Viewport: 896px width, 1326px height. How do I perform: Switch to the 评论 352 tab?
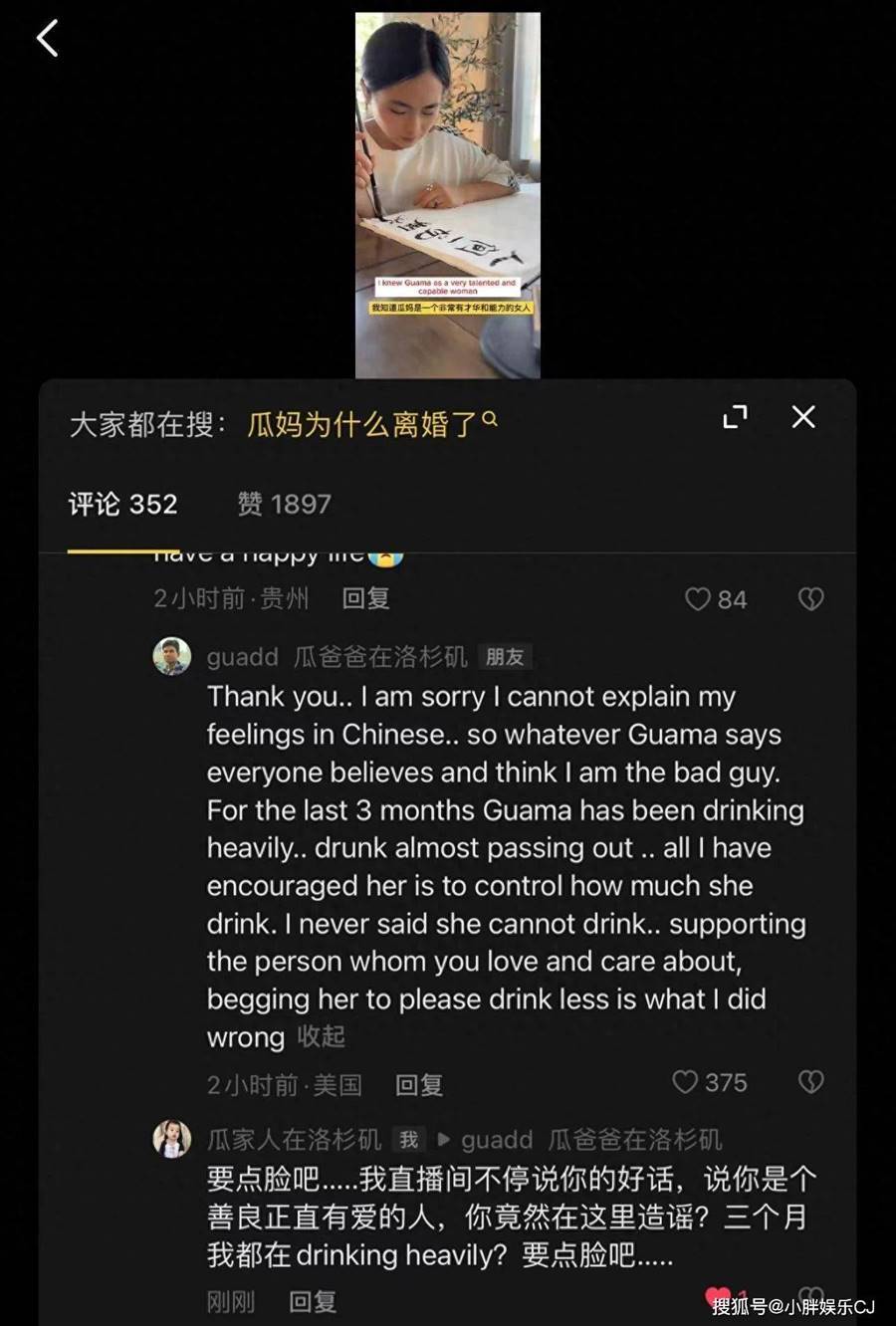[122, 505]
